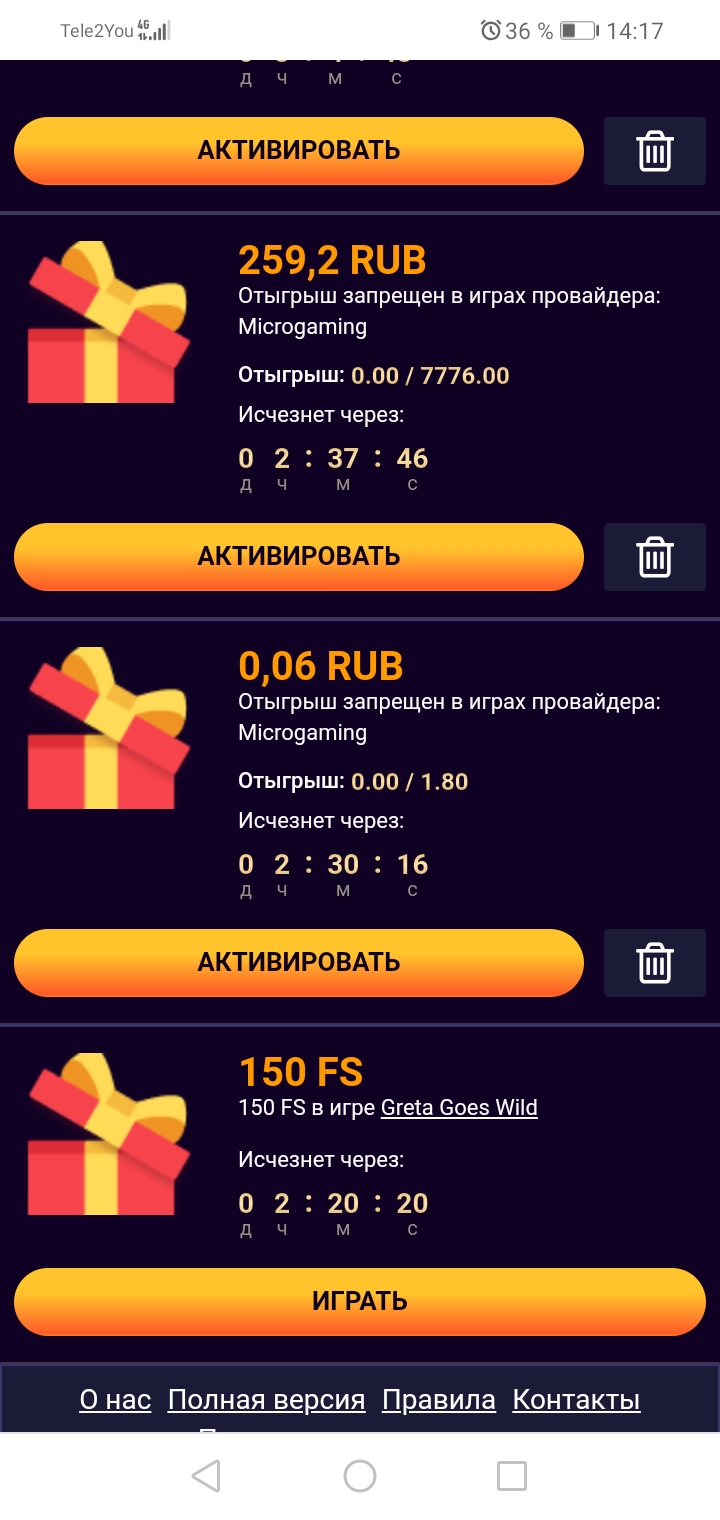Viewport: 720px width, 1520px height.
Task: Open the О нас page
Action: coord(115,1400)
